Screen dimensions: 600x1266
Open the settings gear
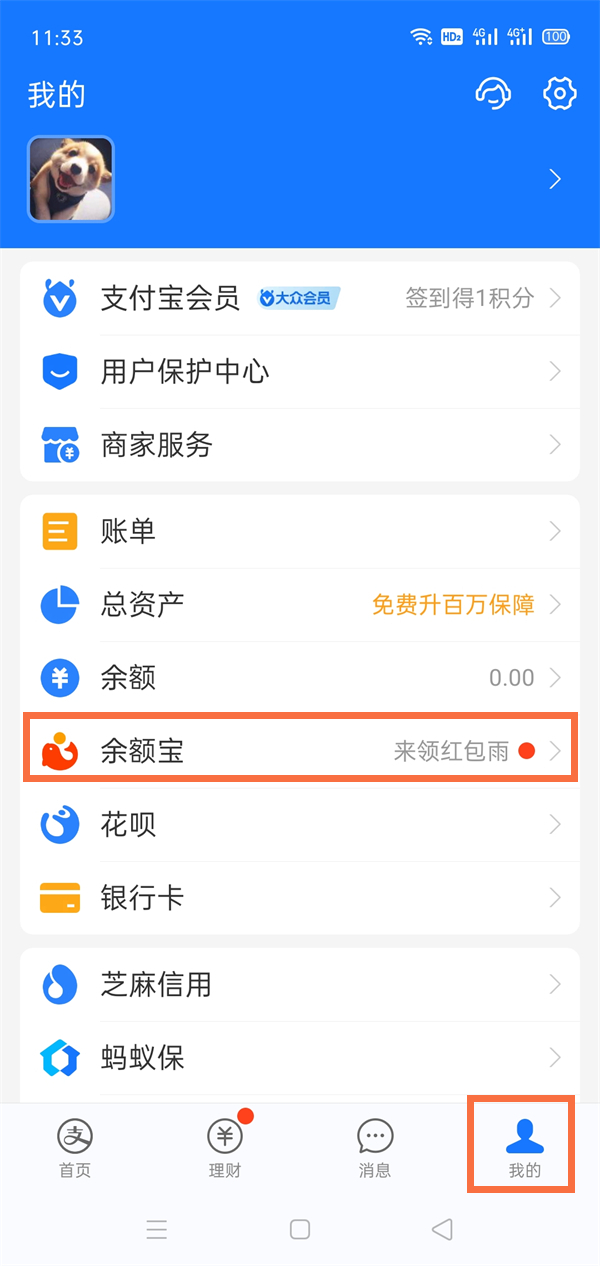click(x=560, y=94)
